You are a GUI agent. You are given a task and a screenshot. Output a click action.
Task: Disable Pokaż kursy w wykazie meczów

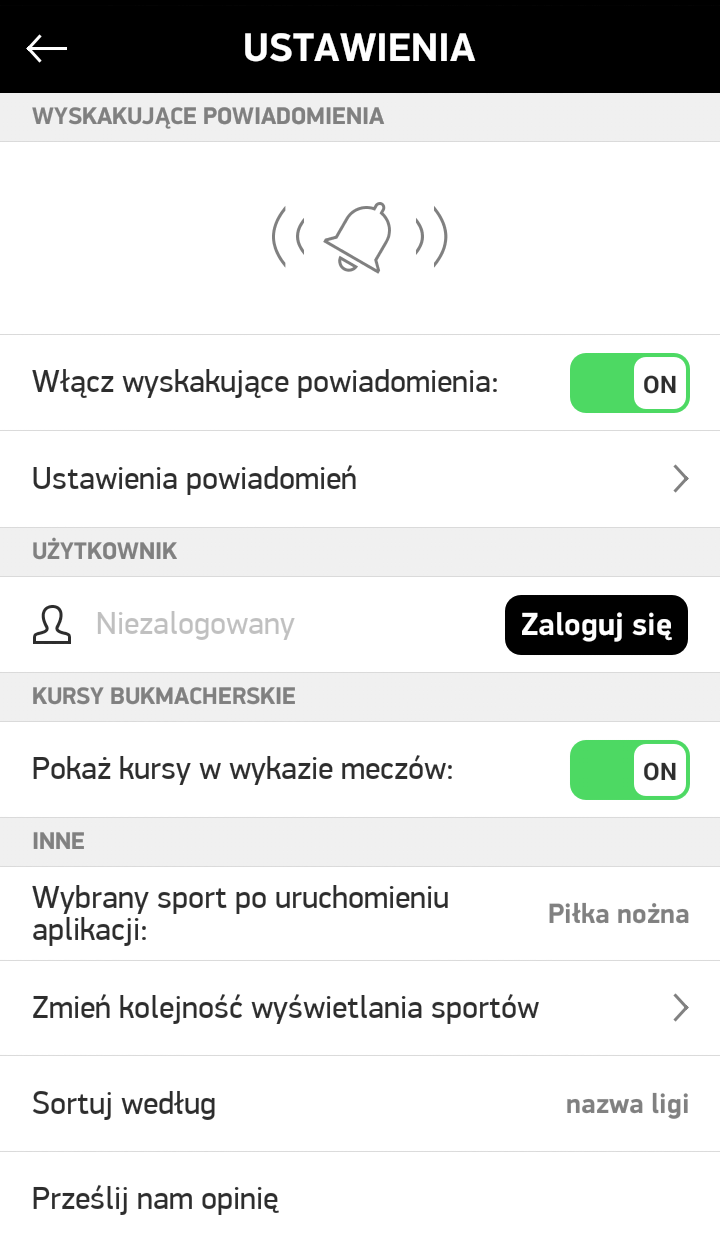click(630, 770)
